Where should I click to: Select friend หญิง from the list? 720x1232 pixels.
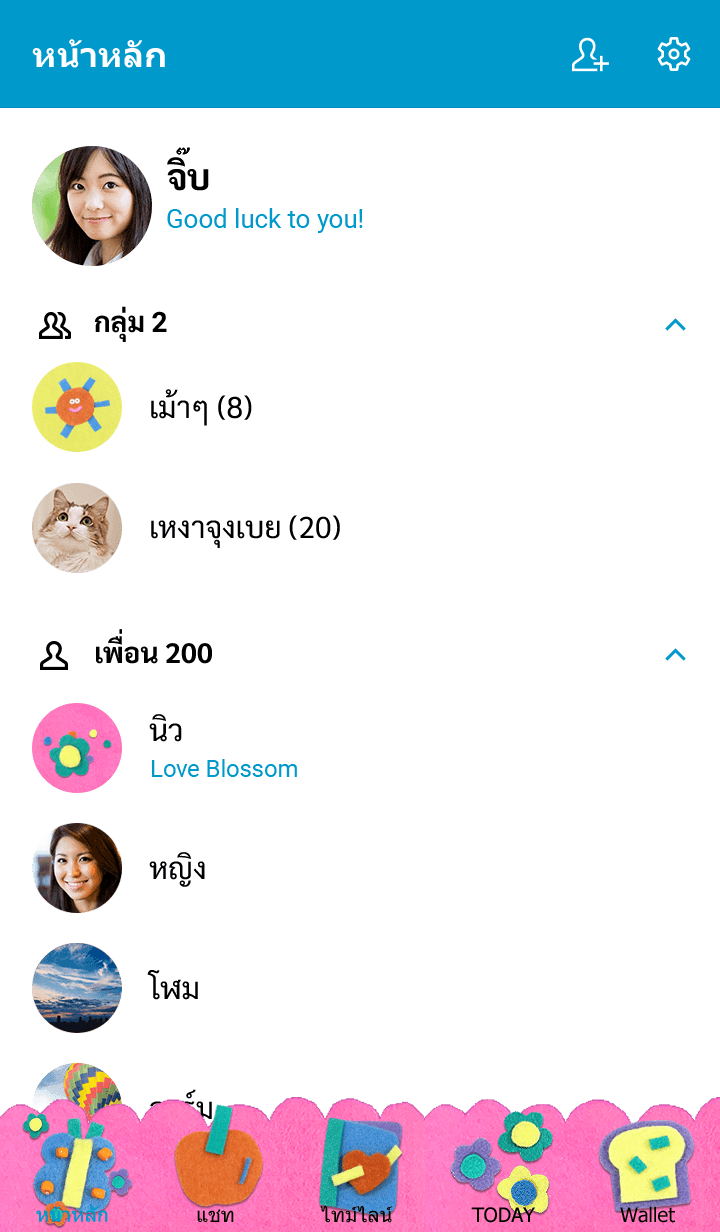pos(178,868)
